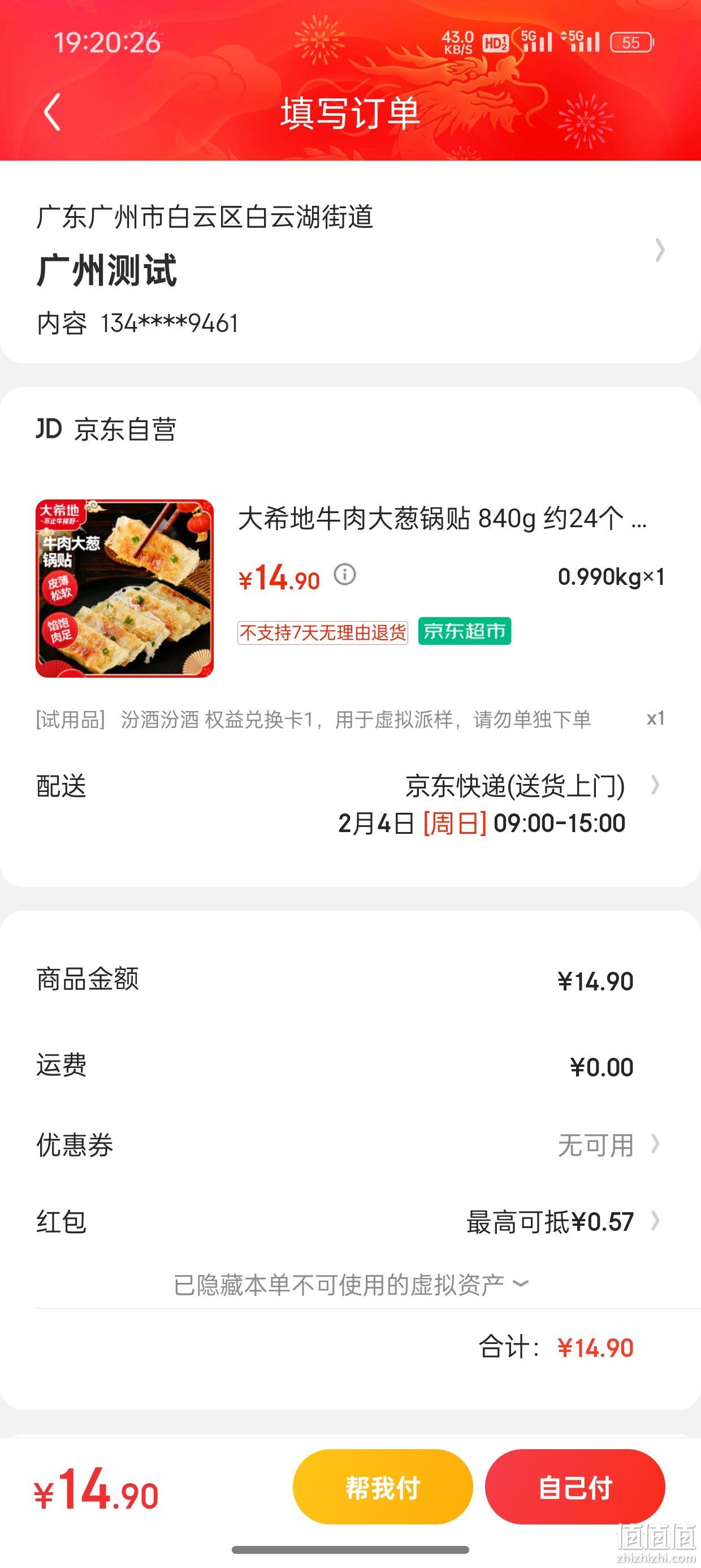Go back from the 填写订单 page

(x=53, y=112)
